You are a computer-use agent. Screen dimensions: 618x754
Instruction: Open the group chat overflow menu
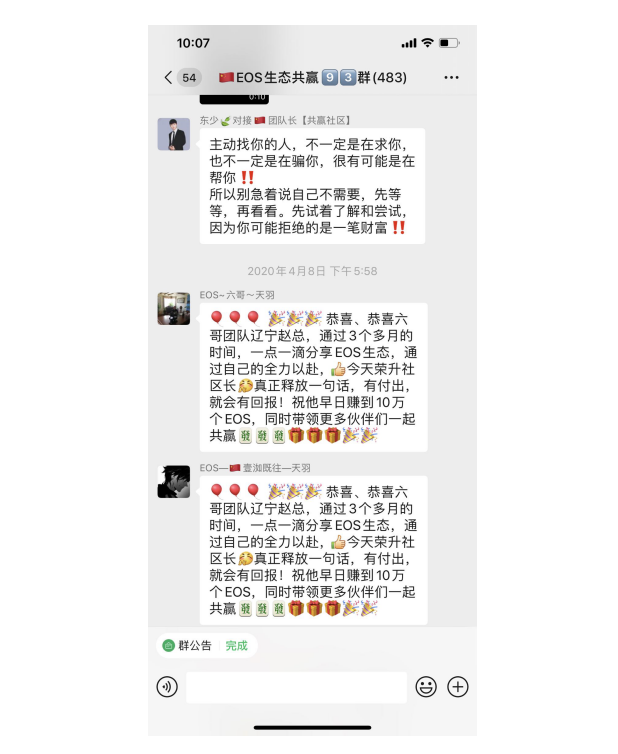point(451,77)
